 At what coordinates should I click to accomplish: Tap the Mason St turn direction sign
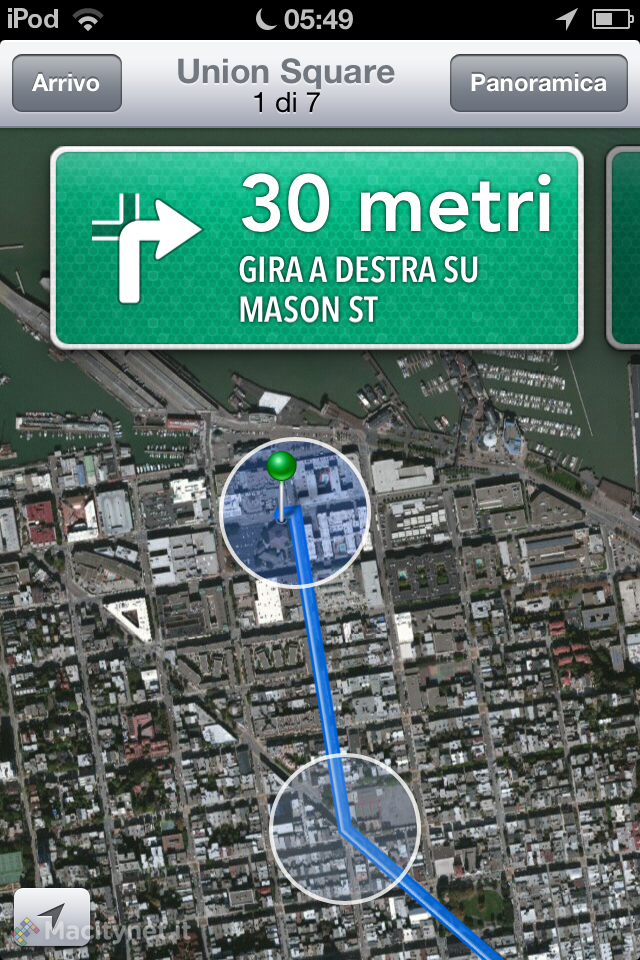[316, 248]
